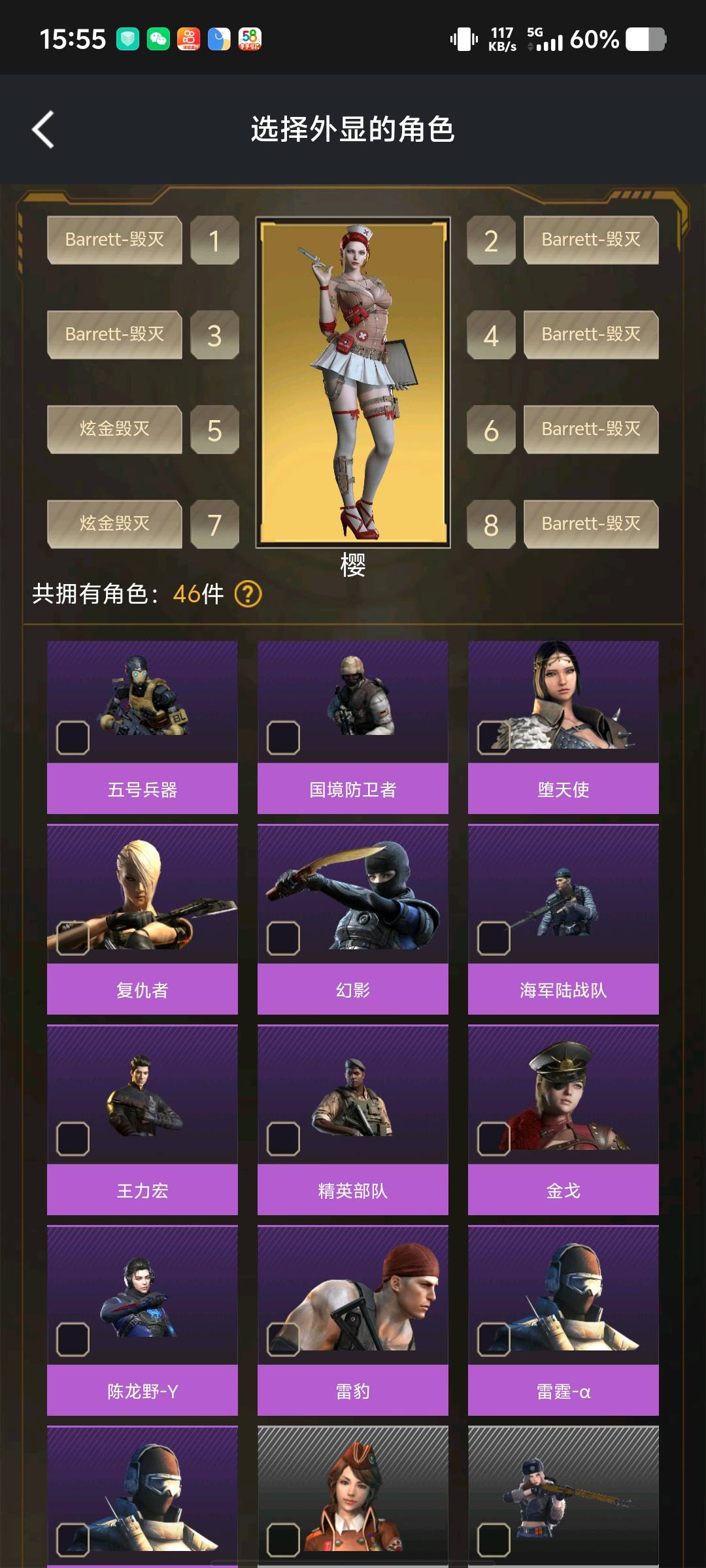
Task: Select slot number 1
Action: (x=214, y=240)
